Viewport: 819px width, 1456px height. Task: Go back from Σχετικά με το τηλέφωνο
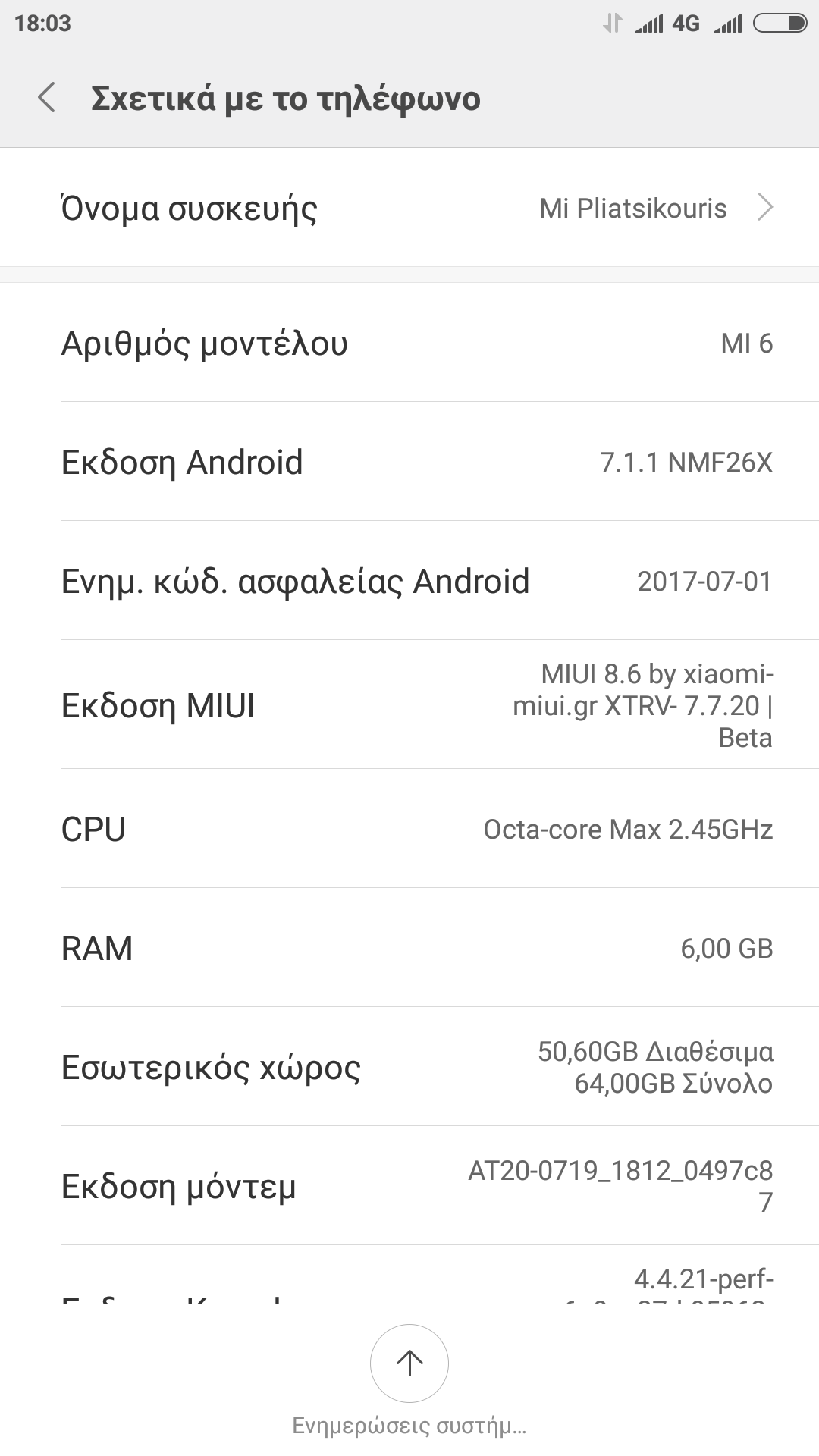(x=47, y=99)
